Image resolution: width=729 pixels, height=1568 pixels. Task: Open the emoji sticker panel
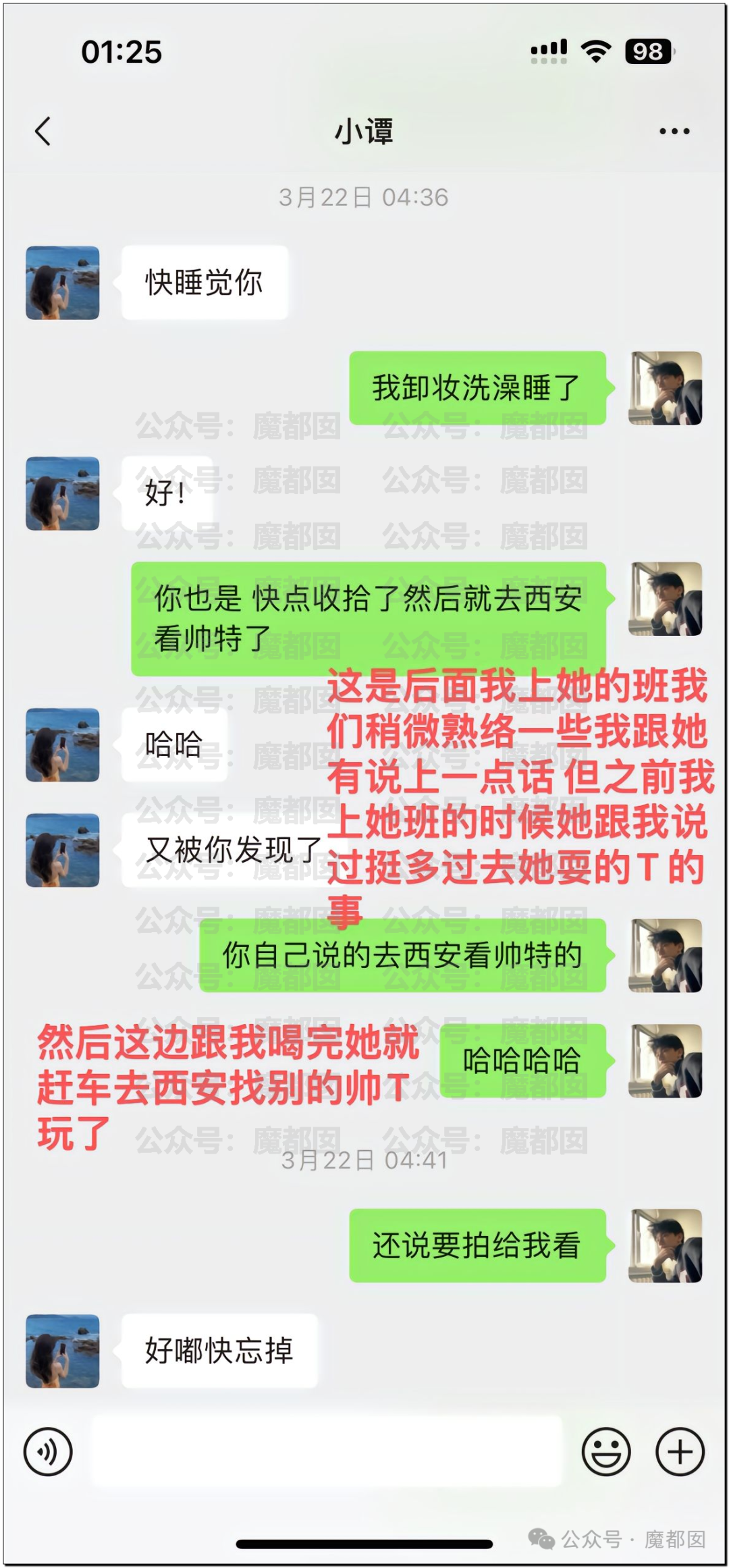coord(606,1451)
